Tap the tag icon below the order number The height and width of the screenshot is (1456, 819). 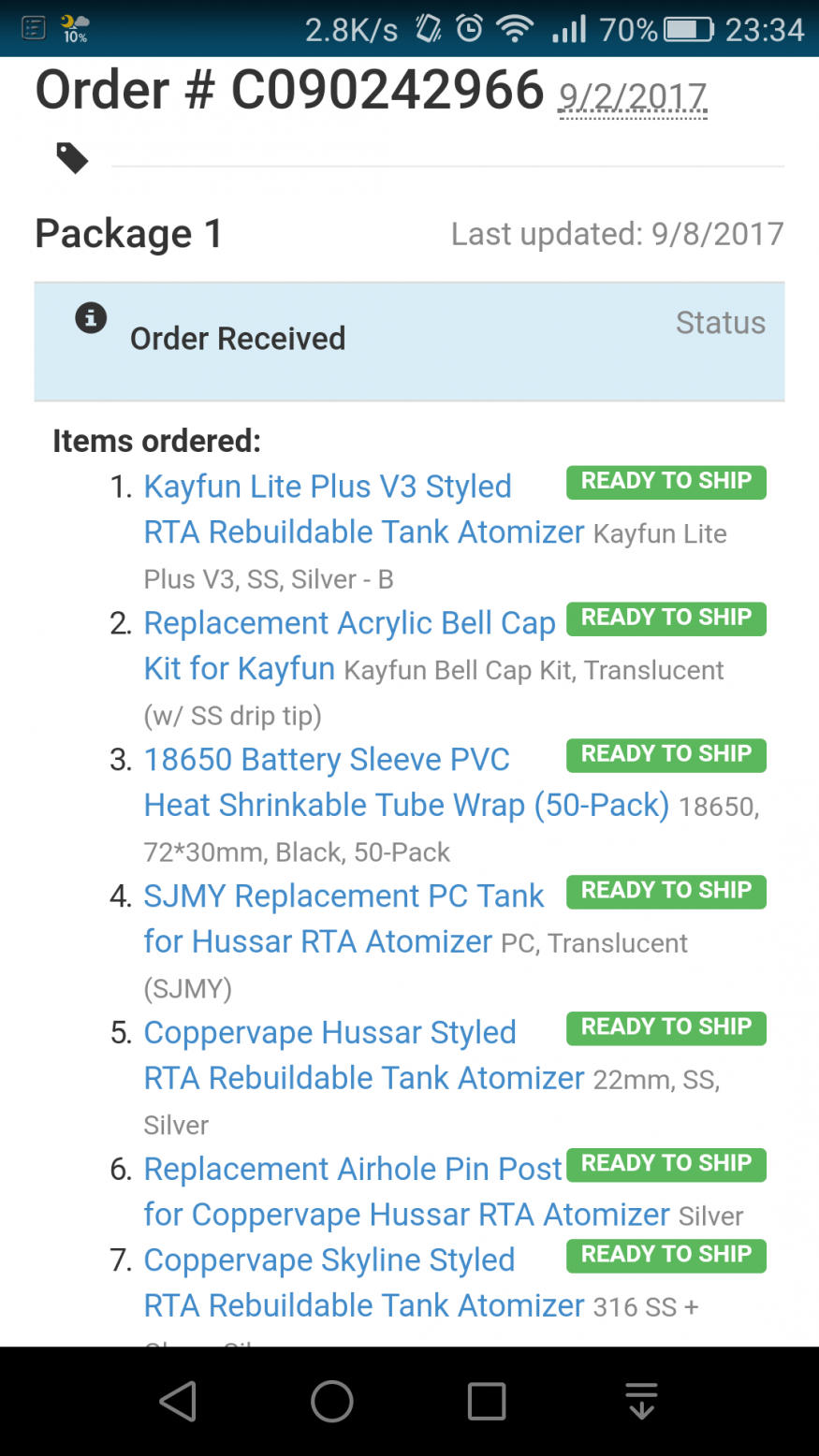(72, 158)
